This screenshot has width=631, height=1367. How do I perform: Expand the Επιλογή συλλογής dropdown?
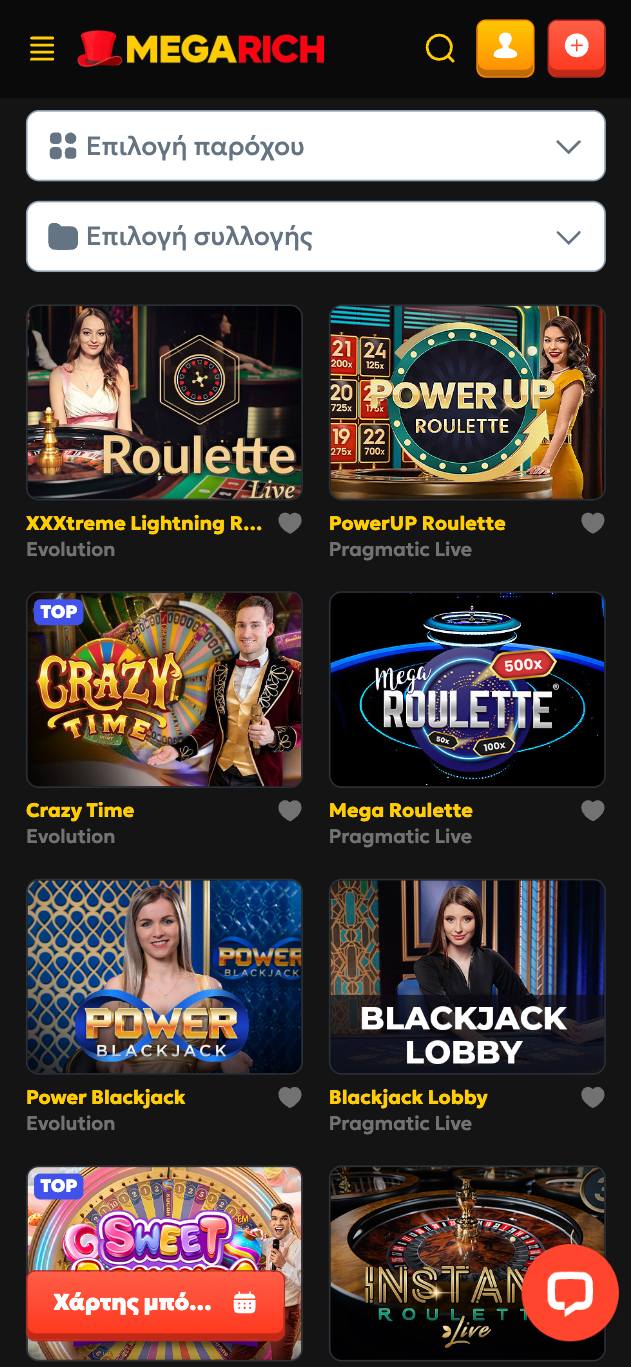(x=315, y=237)
